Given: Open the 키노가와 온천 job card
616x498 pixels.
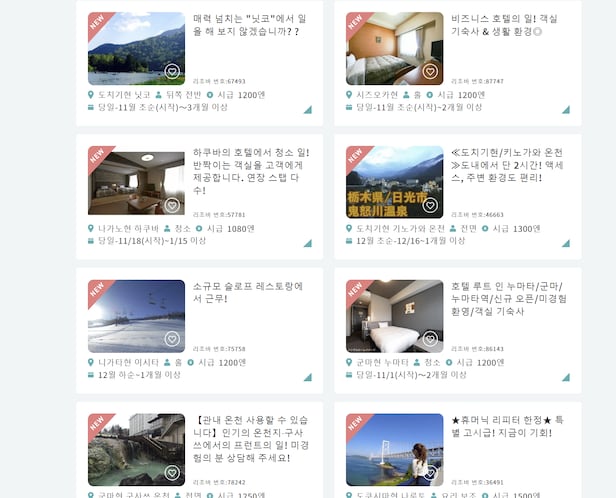Looking at the screenshot, I should [506, 170].
